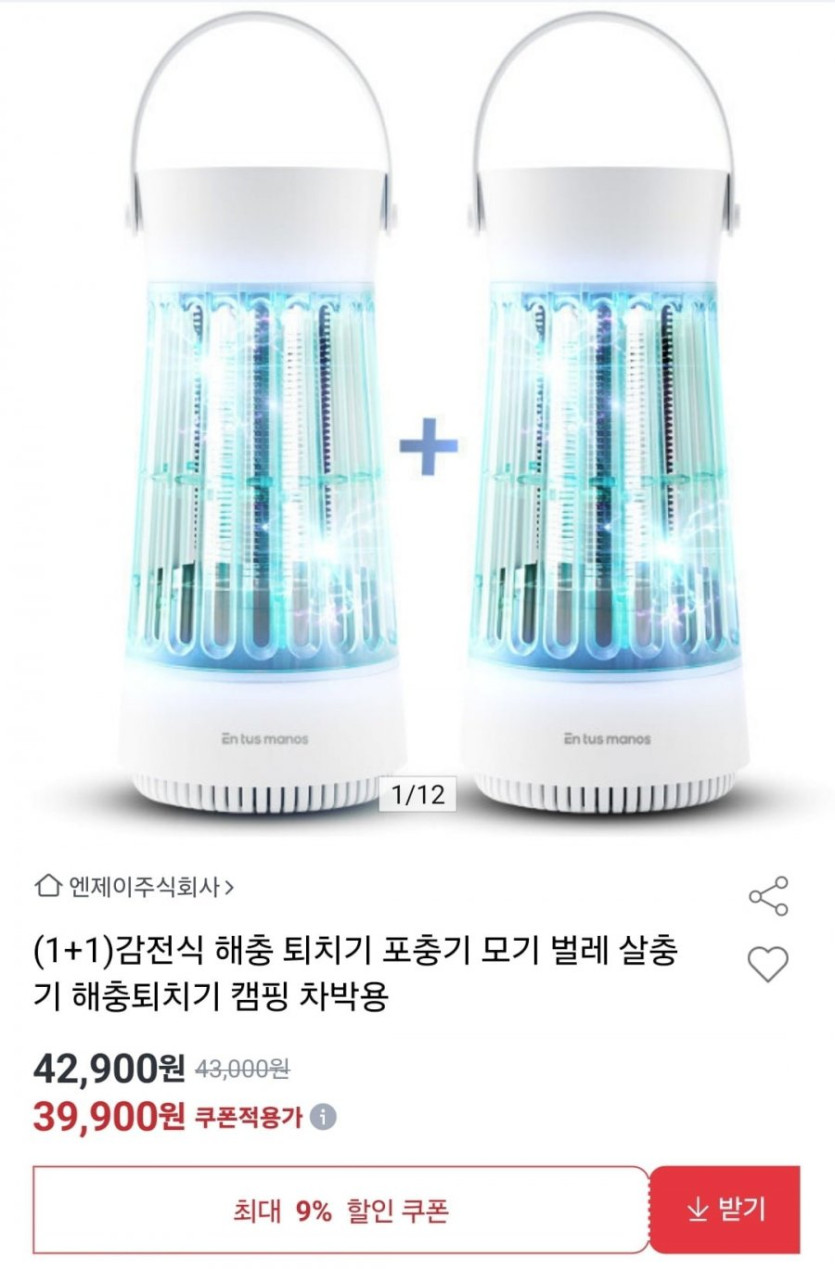Download the discount coupon with 받기
The width and height of the screenshot is (835, 1269).
725,1209
